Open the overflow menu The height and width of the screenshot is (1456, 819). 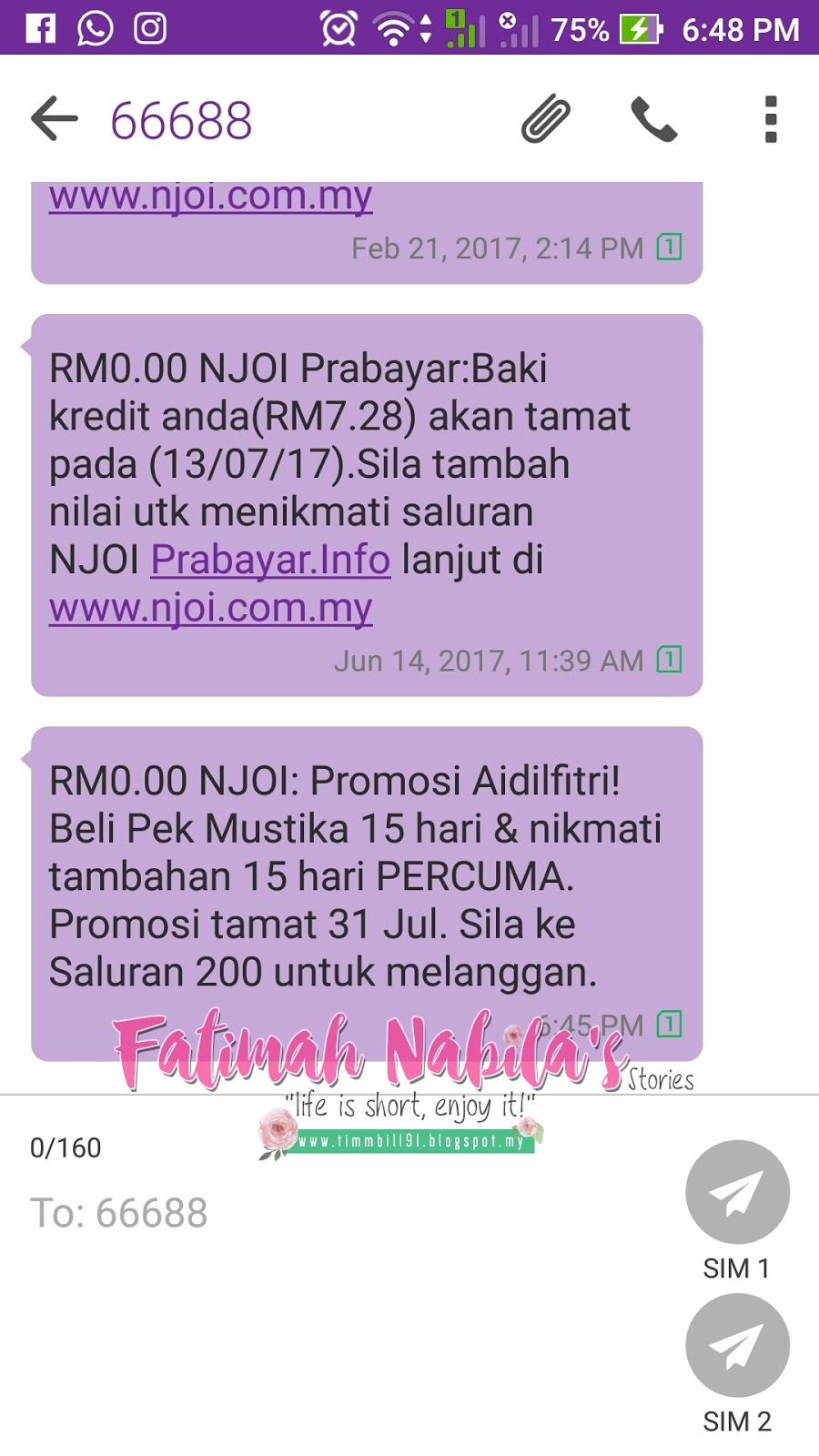pos(770,119)
